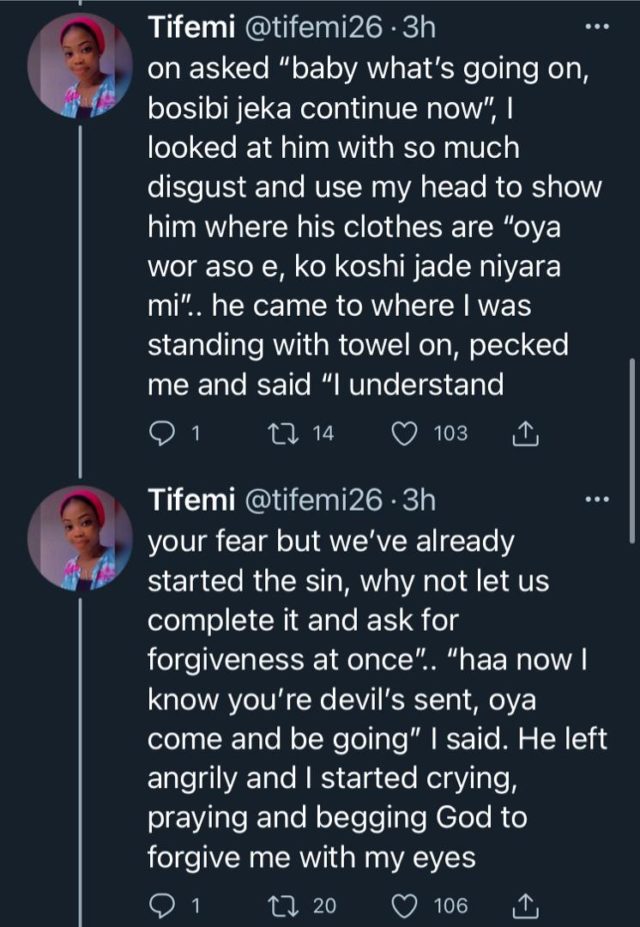Image resolution: width=640 pixels, height=927 pixels.
Task: Reply to the tweet with 106 likes
Action: pyautogui.click(x=161, y=906)
